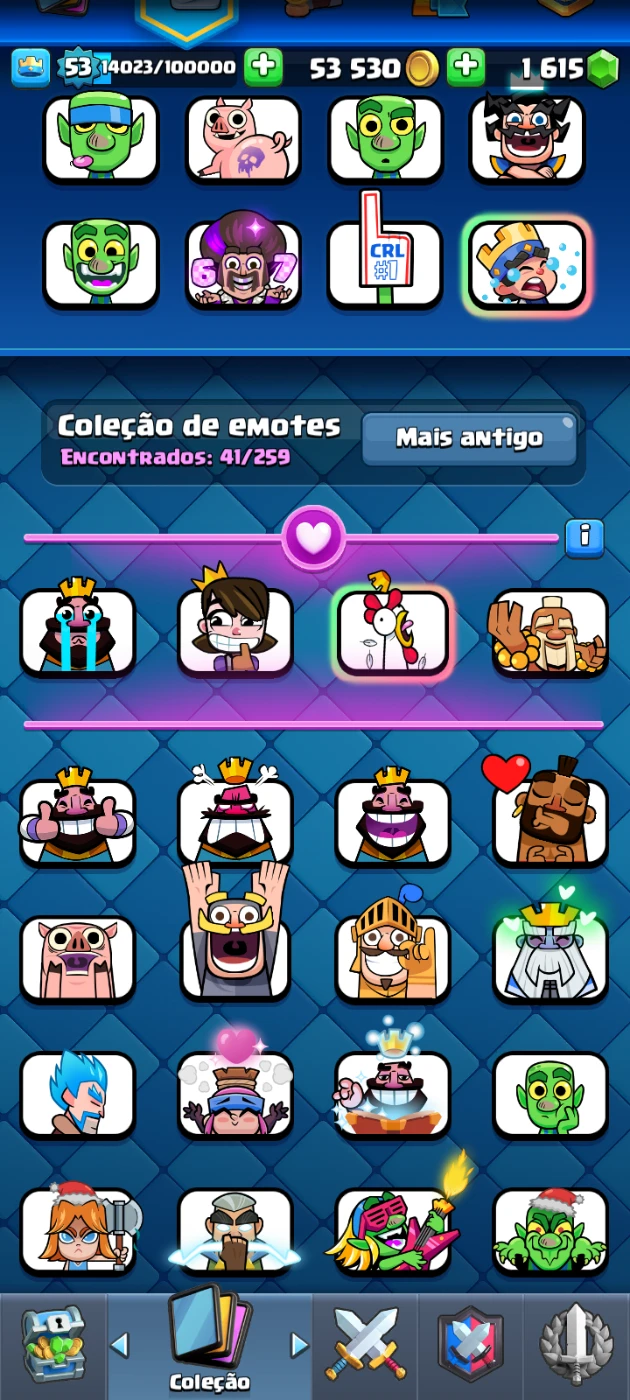Select the pig emote in deck

(x=243, y=138)
